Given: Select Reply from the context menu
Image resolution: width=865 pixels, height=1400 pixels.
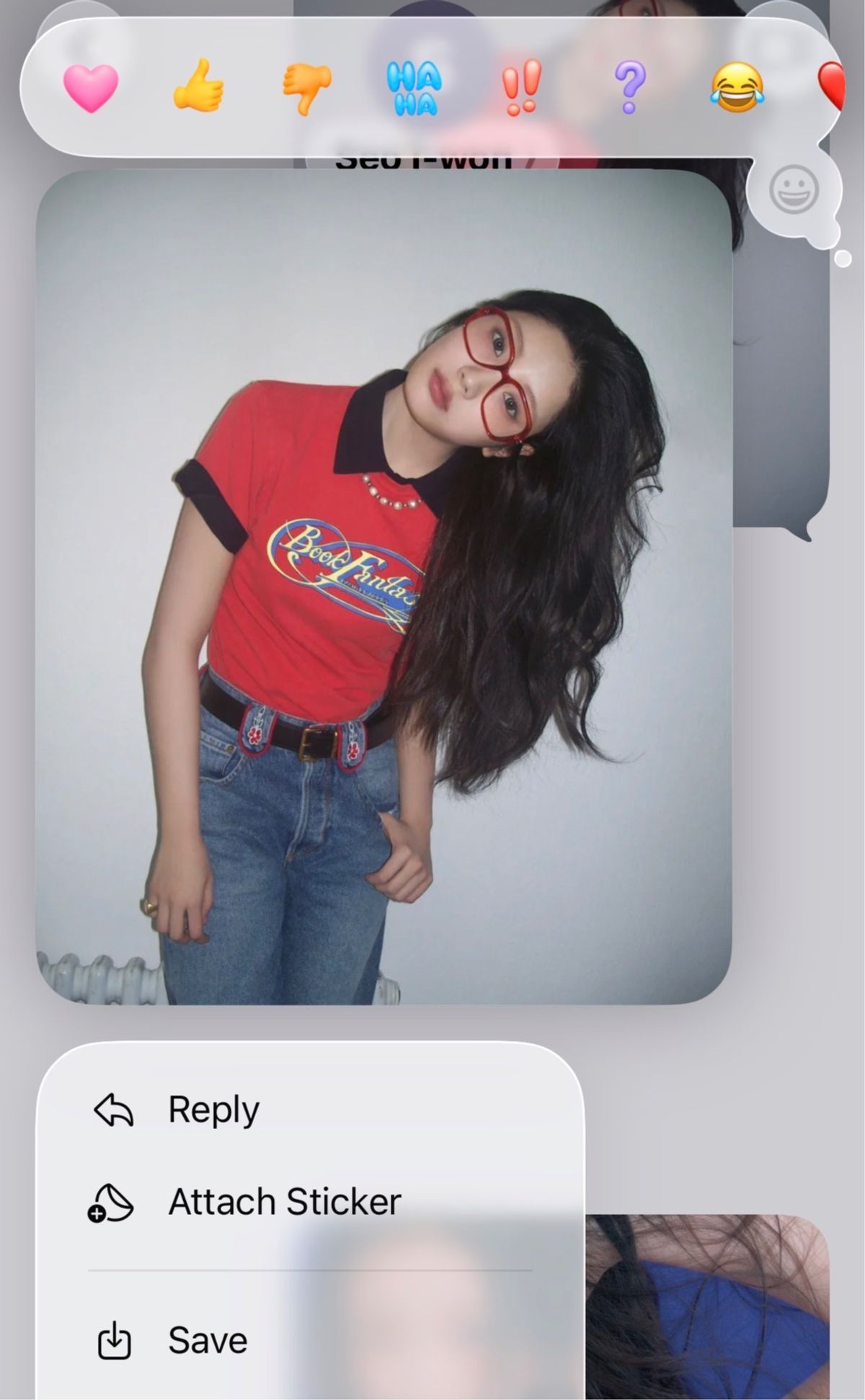Looking at the screenshot, I should [x=213, y=1110].
